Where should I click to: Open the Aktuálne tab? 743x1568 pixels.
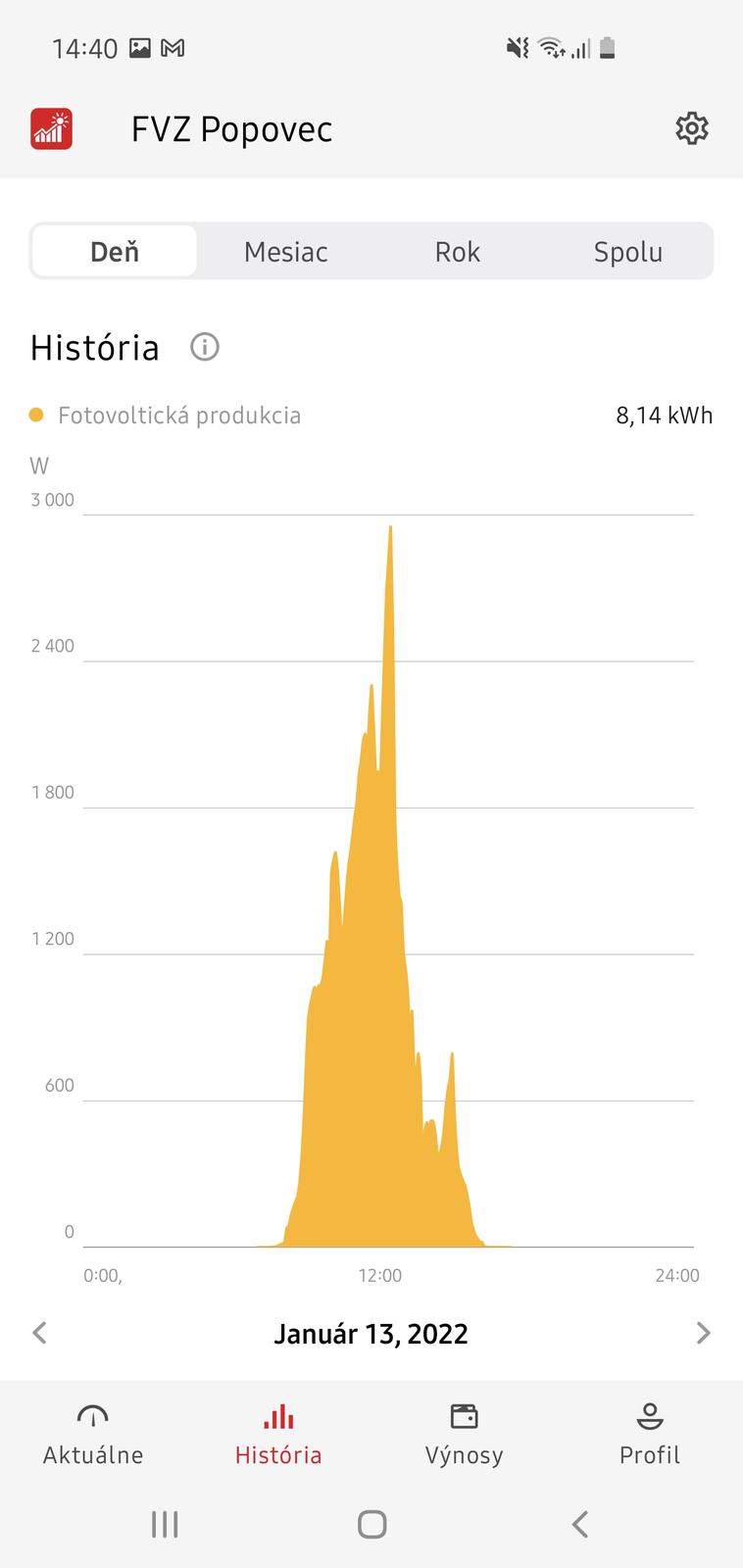pos(93,1435)
